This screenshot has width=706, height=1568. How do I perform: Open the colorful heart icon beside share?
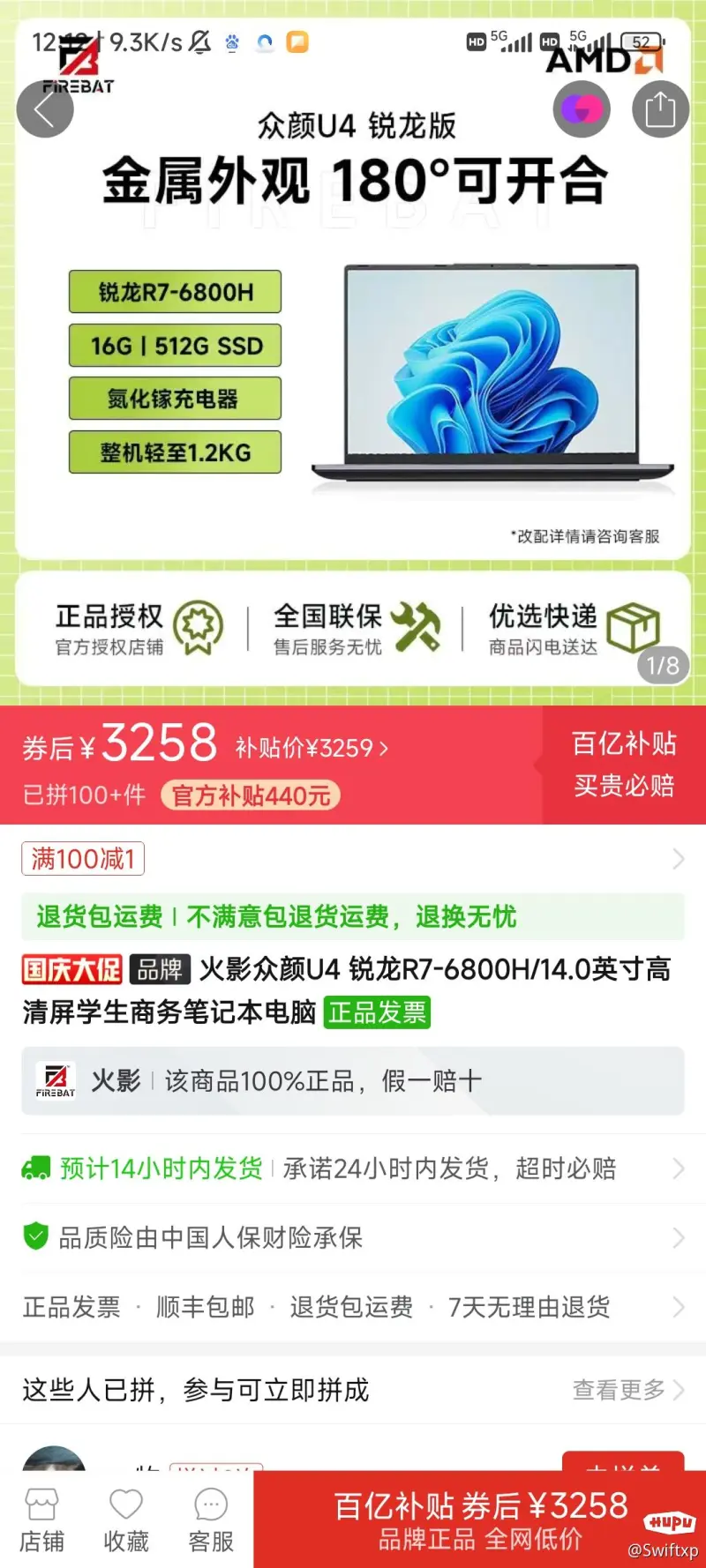pos(582,110)
